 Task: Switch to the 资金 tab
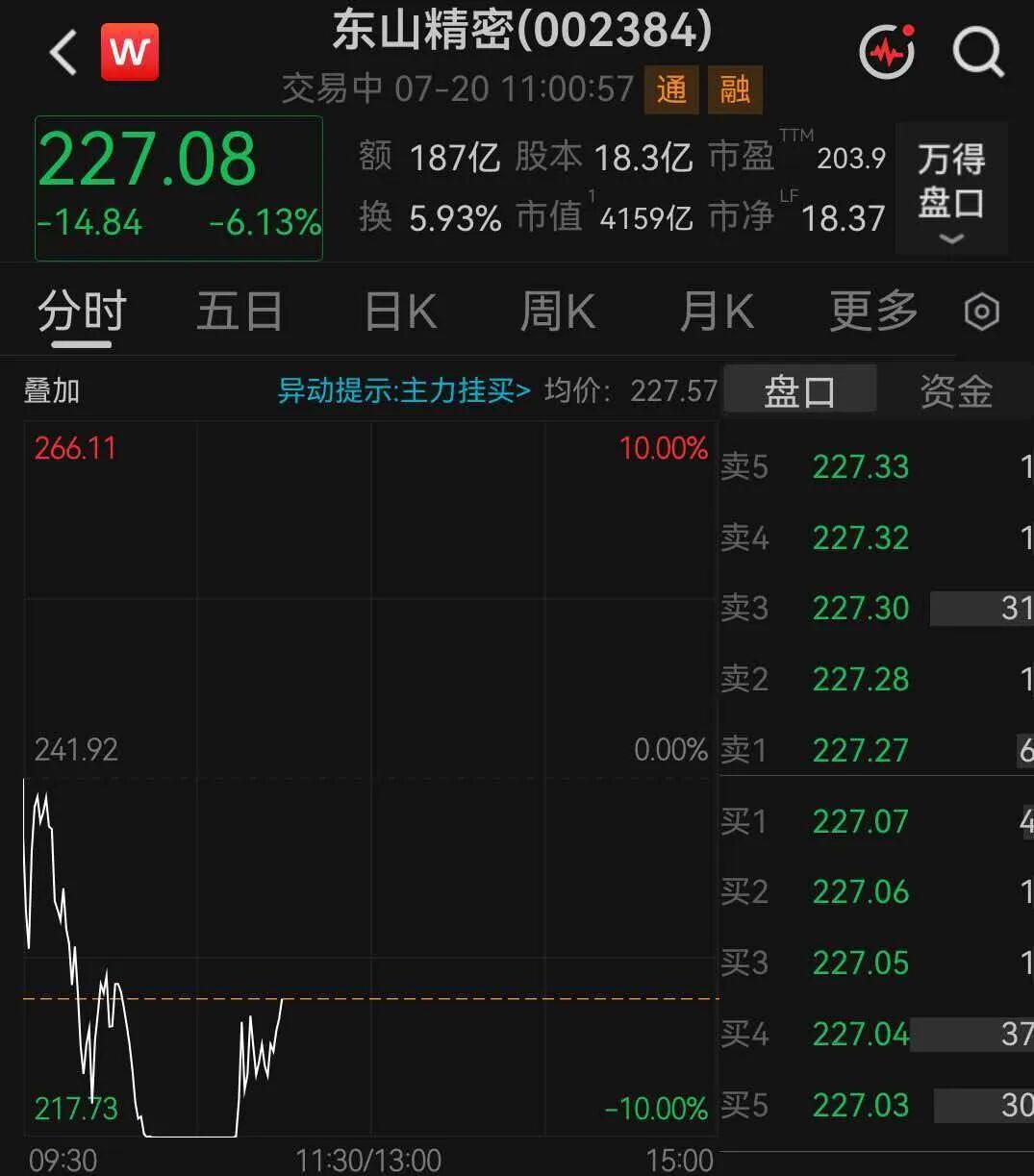[956, 391]
